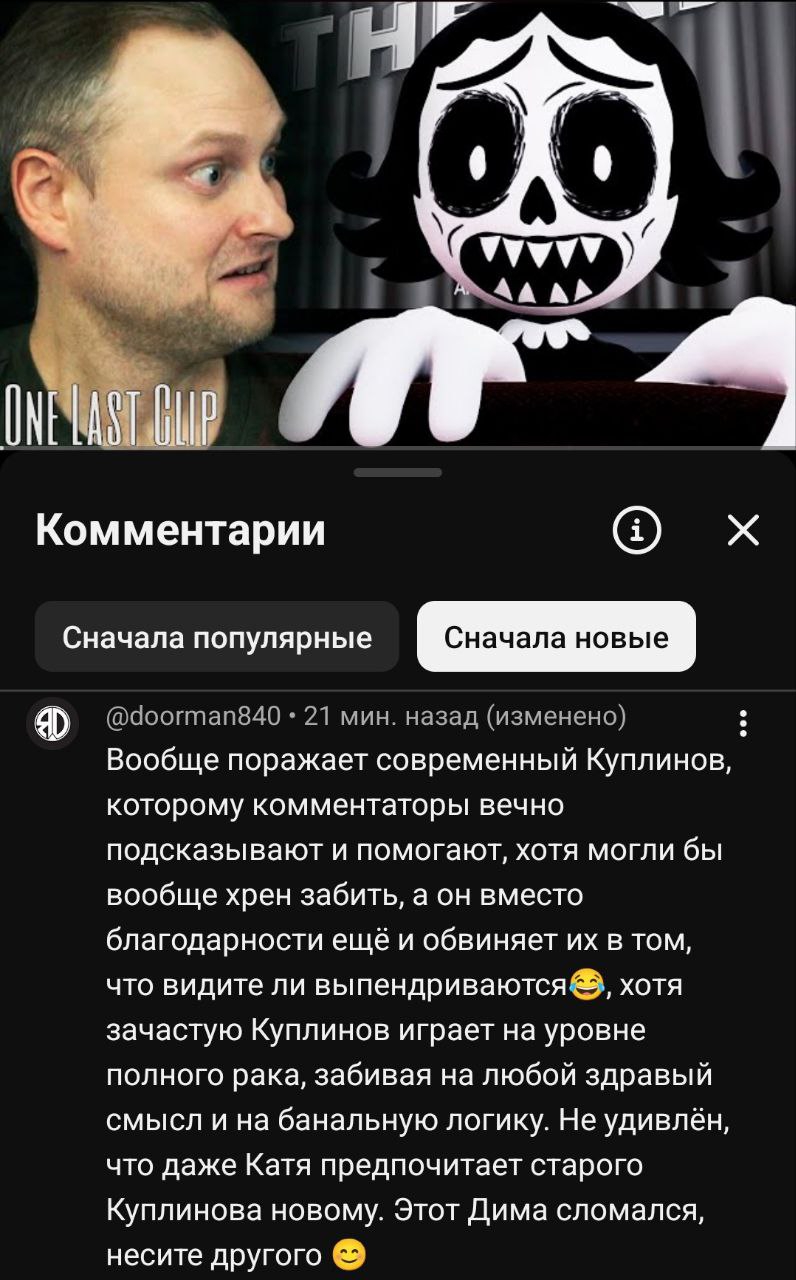Close the Комментарии panel

coord(743,531)
